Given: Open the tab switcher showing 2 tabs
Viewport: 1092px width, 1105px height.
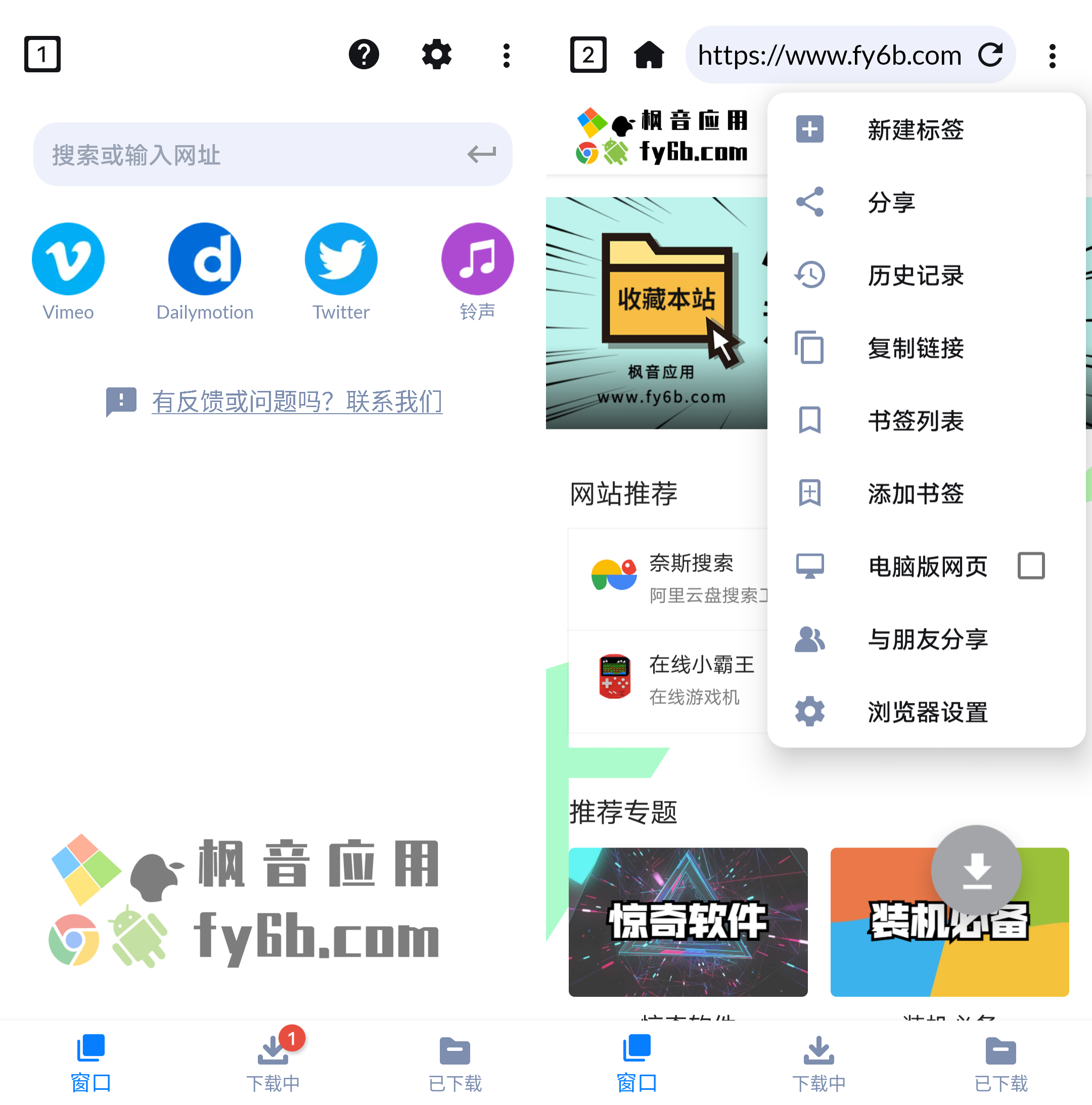Looking at the screenshot, I should (x=588, y=55).
